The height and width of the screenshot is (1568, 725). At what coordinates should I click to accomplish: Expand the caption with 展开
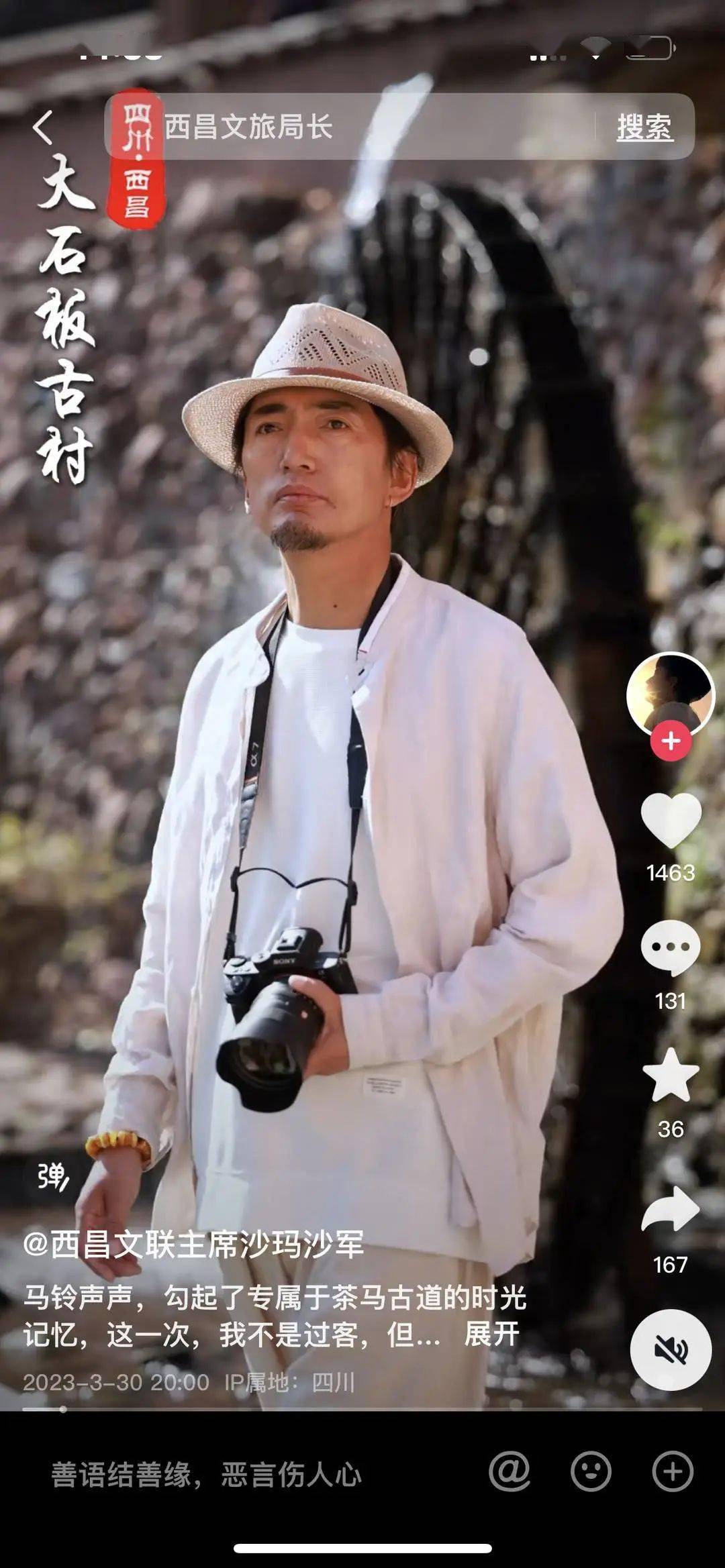coord(491,1334)
